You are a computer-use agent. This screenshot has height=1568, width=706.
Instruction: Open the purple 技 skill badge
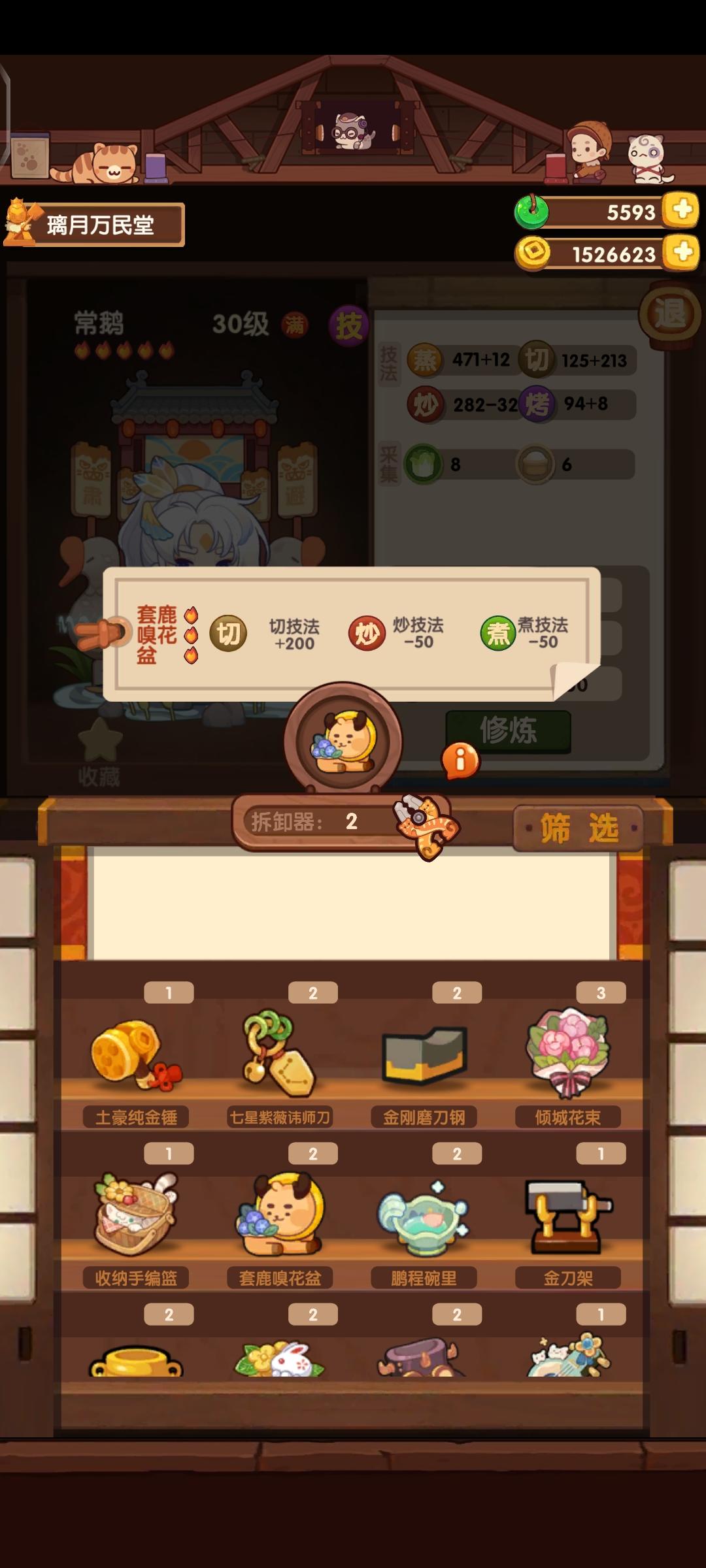tap(350, 324)
